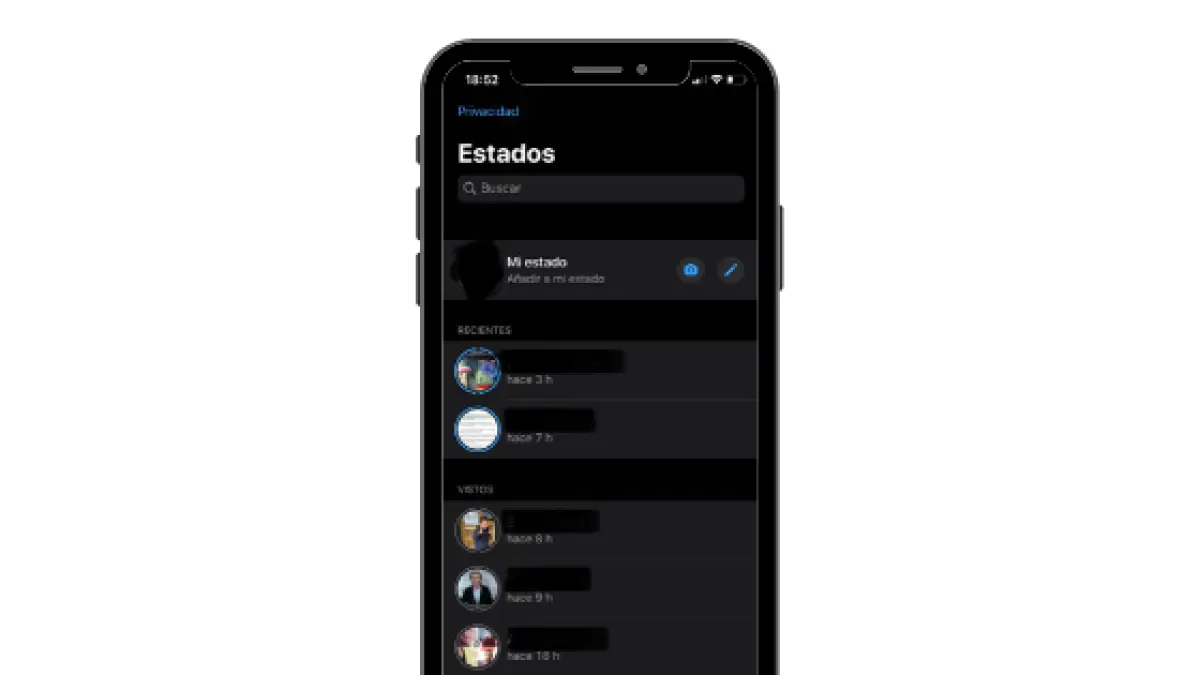This screenshot has width=1200, height=675.
Task: Add a photo status with the camera icon
Action: tap(690, 270)
